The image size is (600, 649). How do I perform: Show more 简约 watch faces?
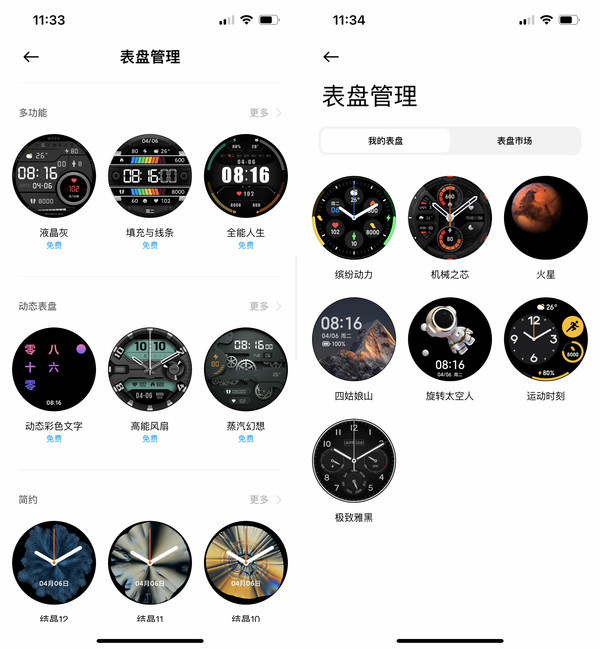[265, 499]
